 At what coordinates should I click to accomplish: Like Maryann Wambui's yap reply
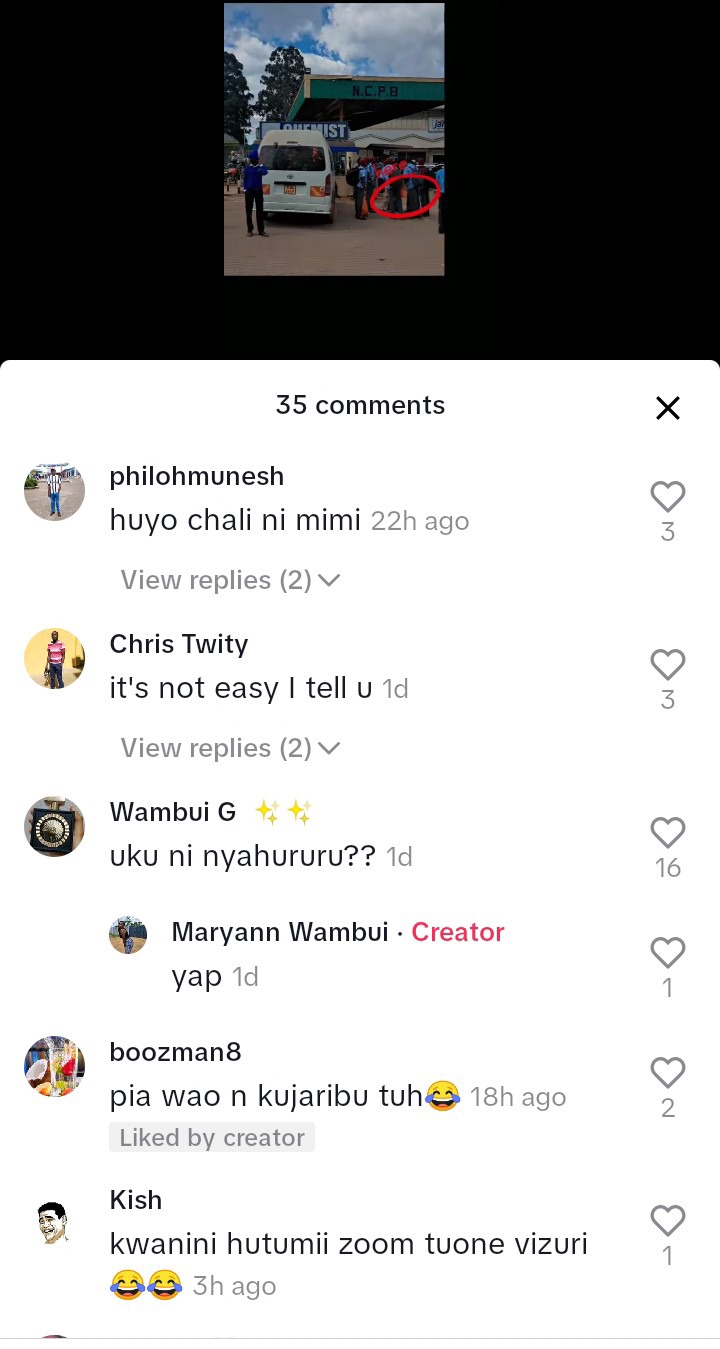point(667,953)
